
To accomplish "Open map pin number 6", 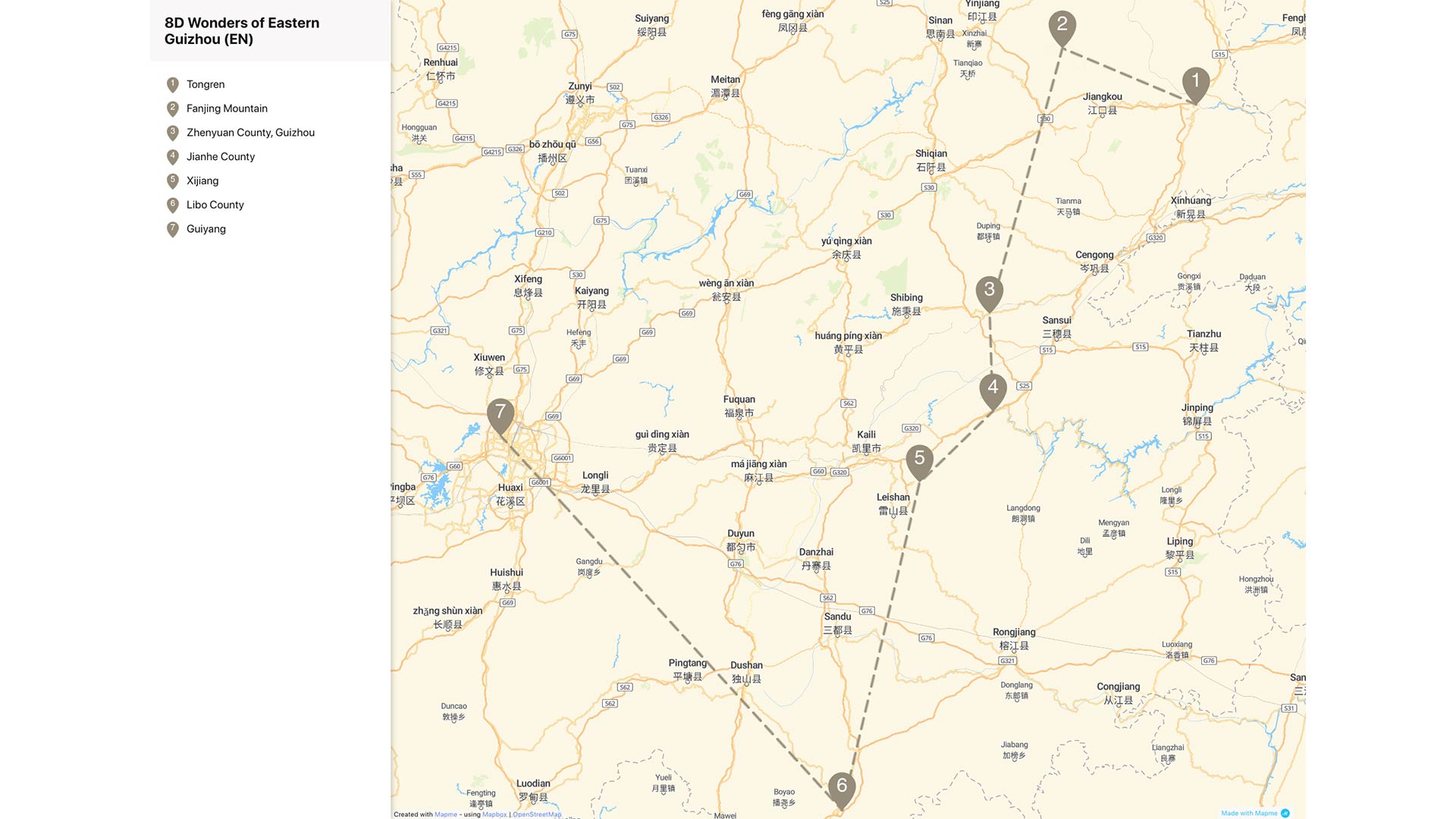I will pos(841,788).
